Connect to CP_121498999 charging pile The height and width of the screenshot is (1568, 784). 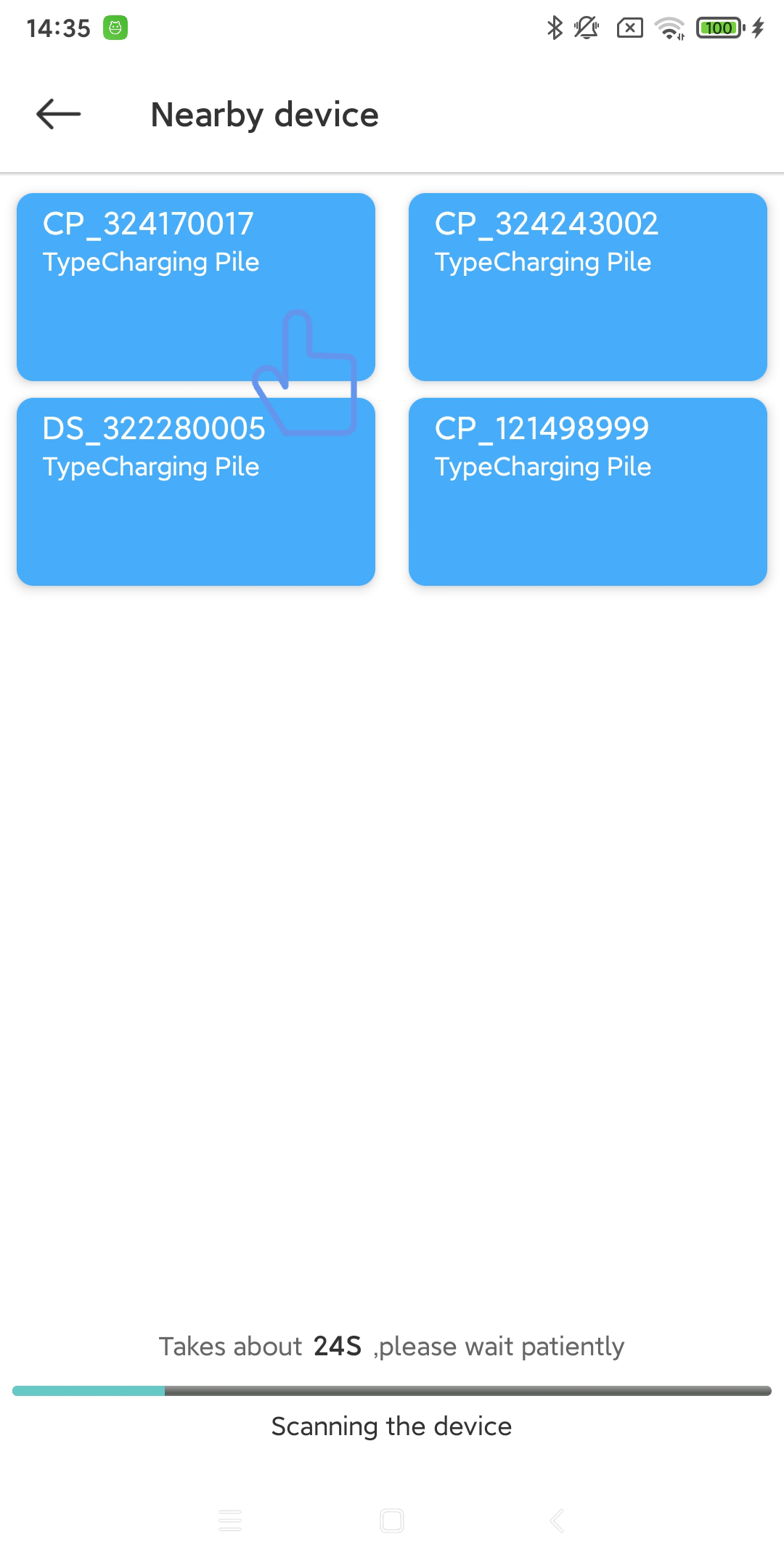click(587, 491)
